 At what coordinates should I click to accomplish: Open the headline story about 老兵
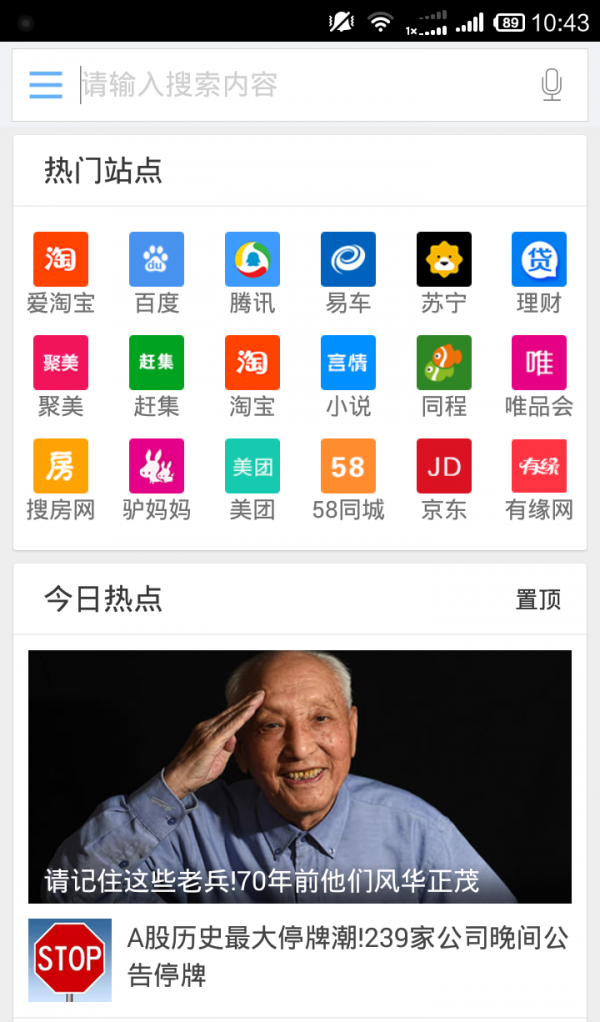(x=300, y=776)
